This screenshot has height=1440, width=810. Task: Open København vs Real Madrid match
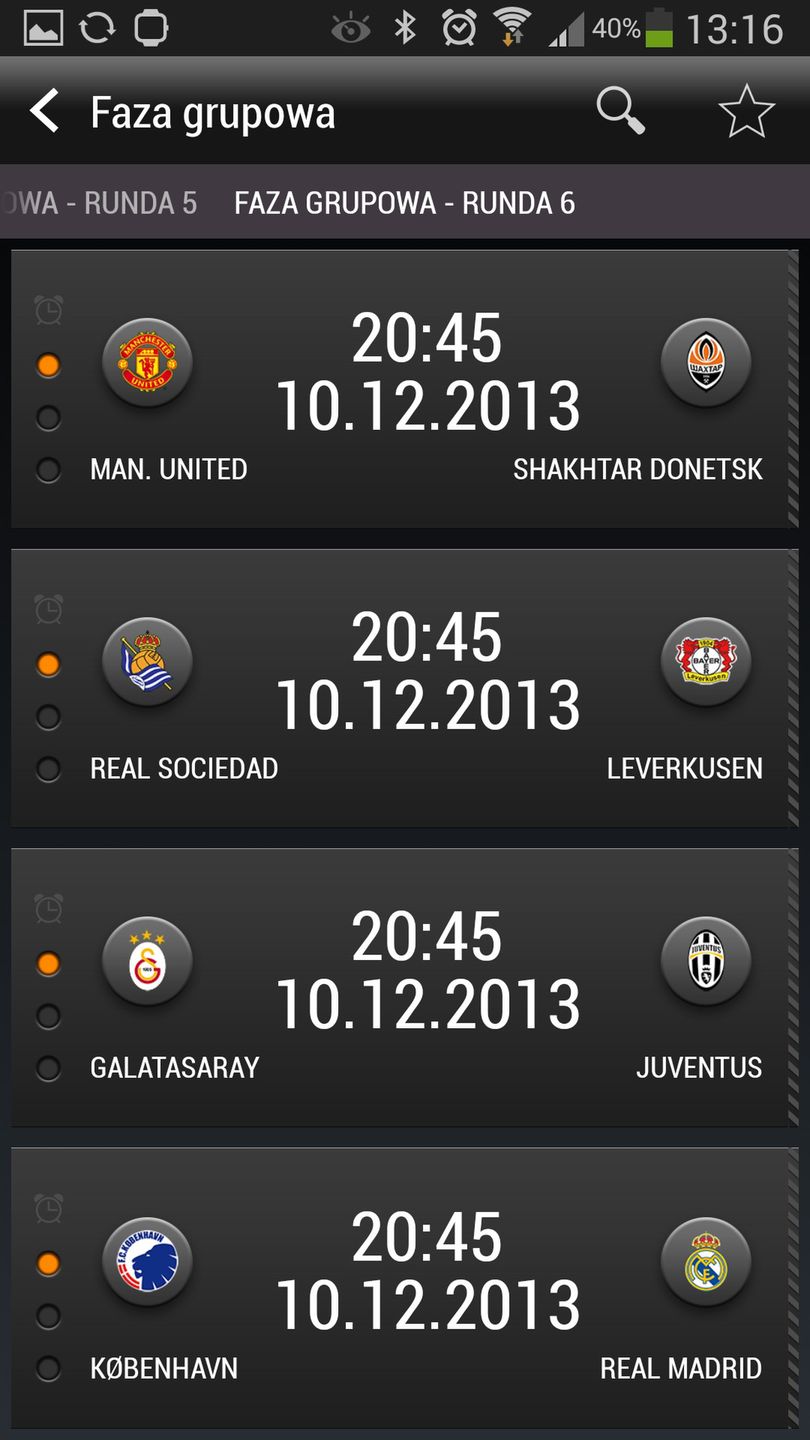pyautogui.click(x=427, y=1286)
